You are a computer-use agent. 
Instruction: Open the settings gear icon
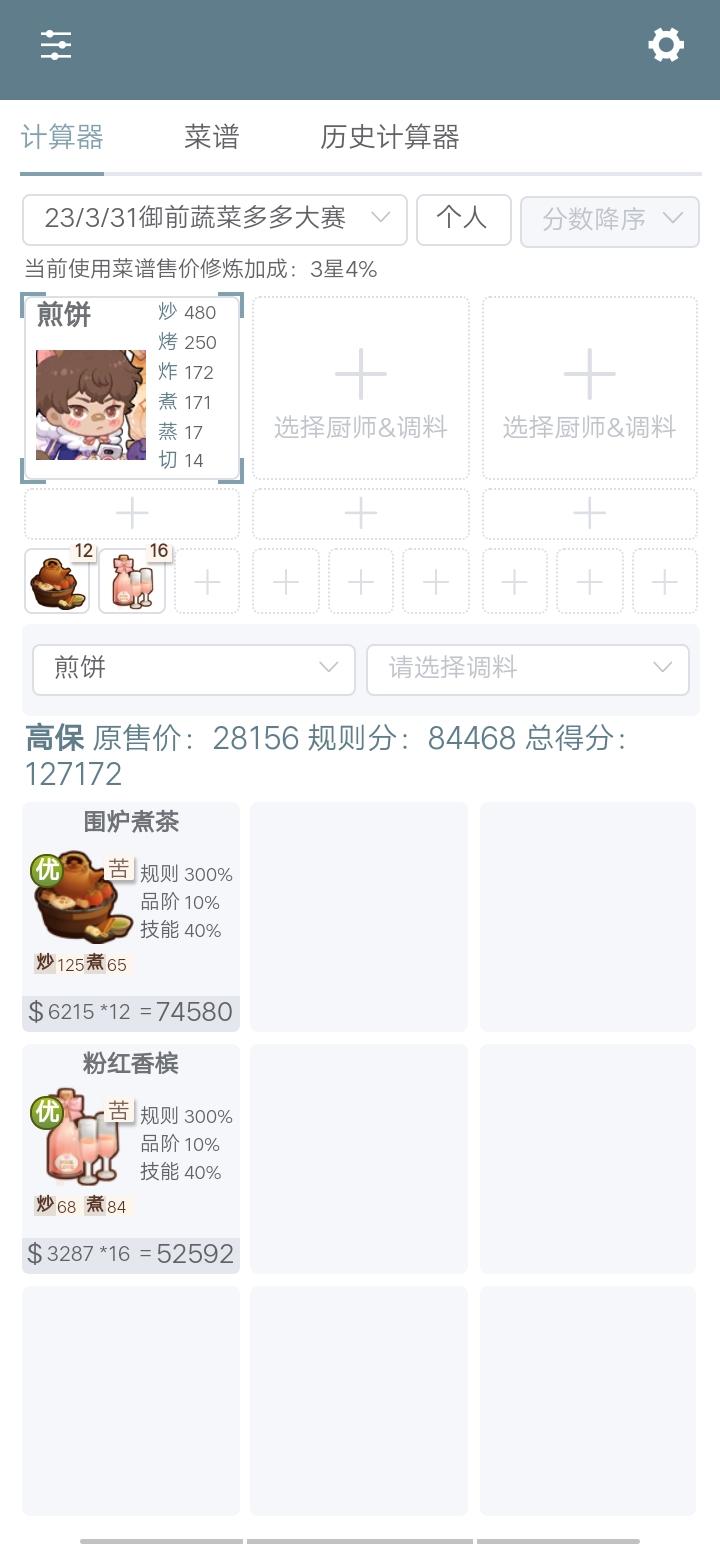pos(666,45)
